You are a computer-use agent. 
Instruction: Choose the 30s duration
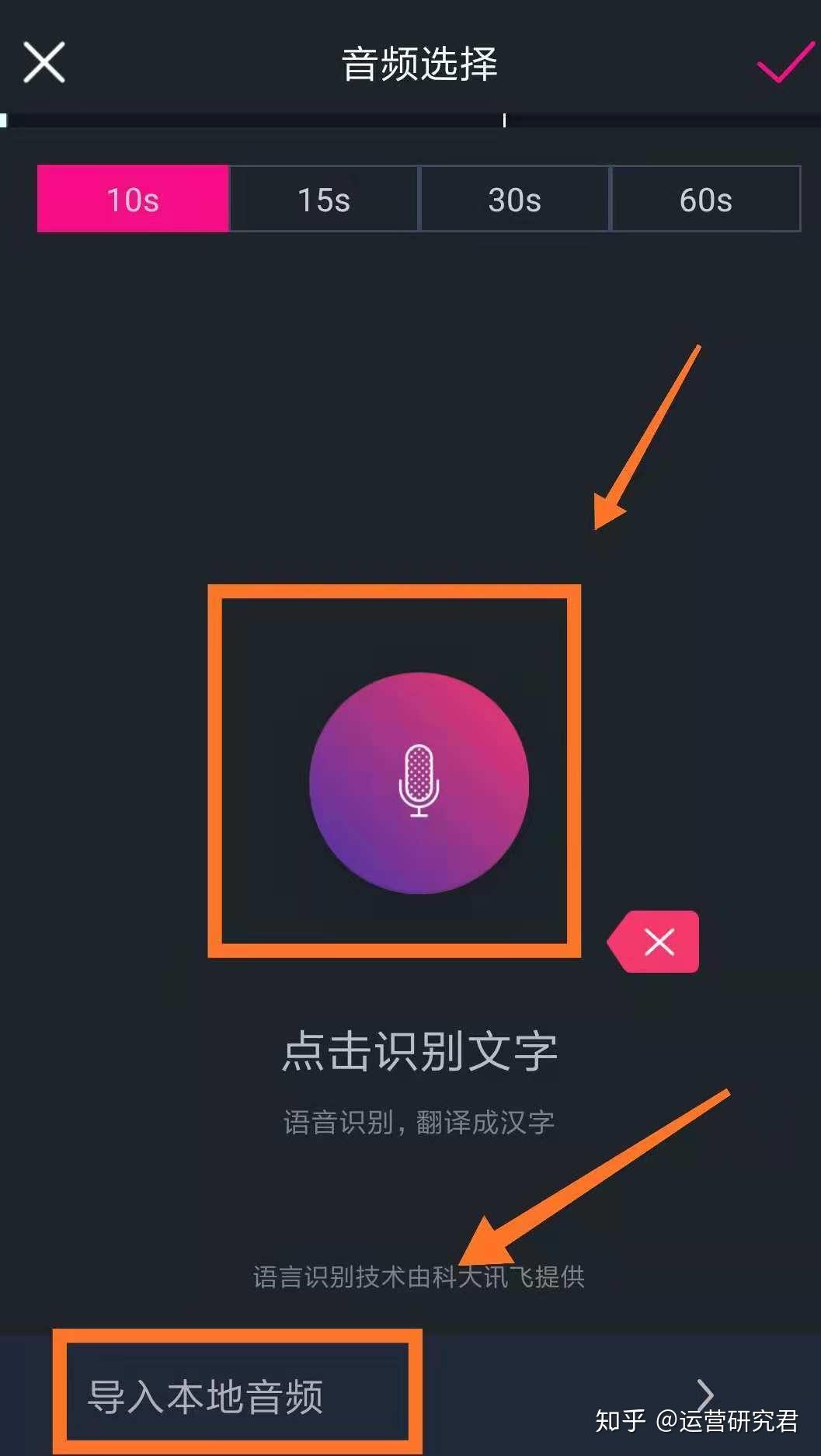(514, 199)
